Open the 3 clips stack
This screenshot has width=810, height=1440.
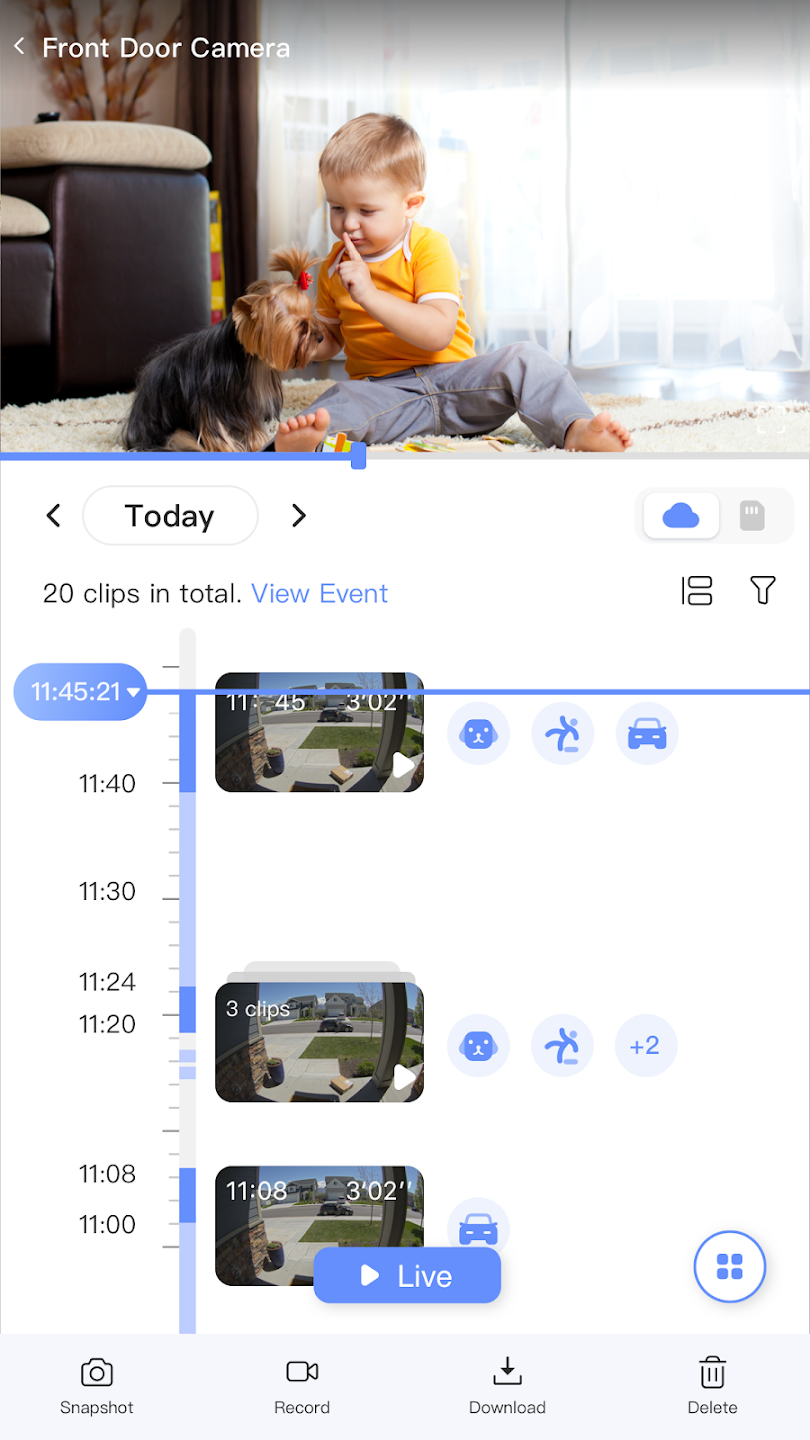coord(319,1042)
